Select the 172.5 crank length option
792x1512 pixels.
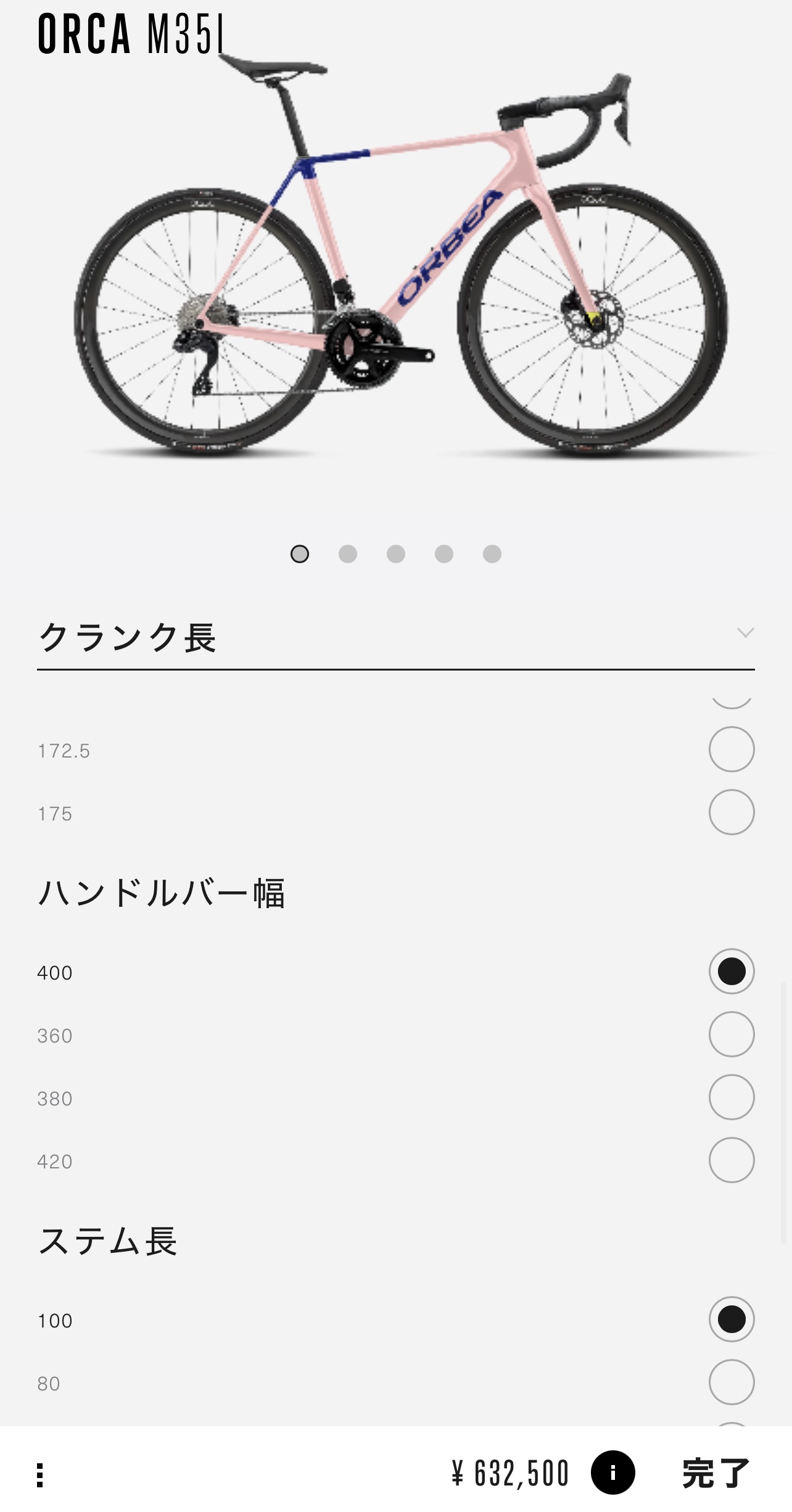(x=731, y=750)
